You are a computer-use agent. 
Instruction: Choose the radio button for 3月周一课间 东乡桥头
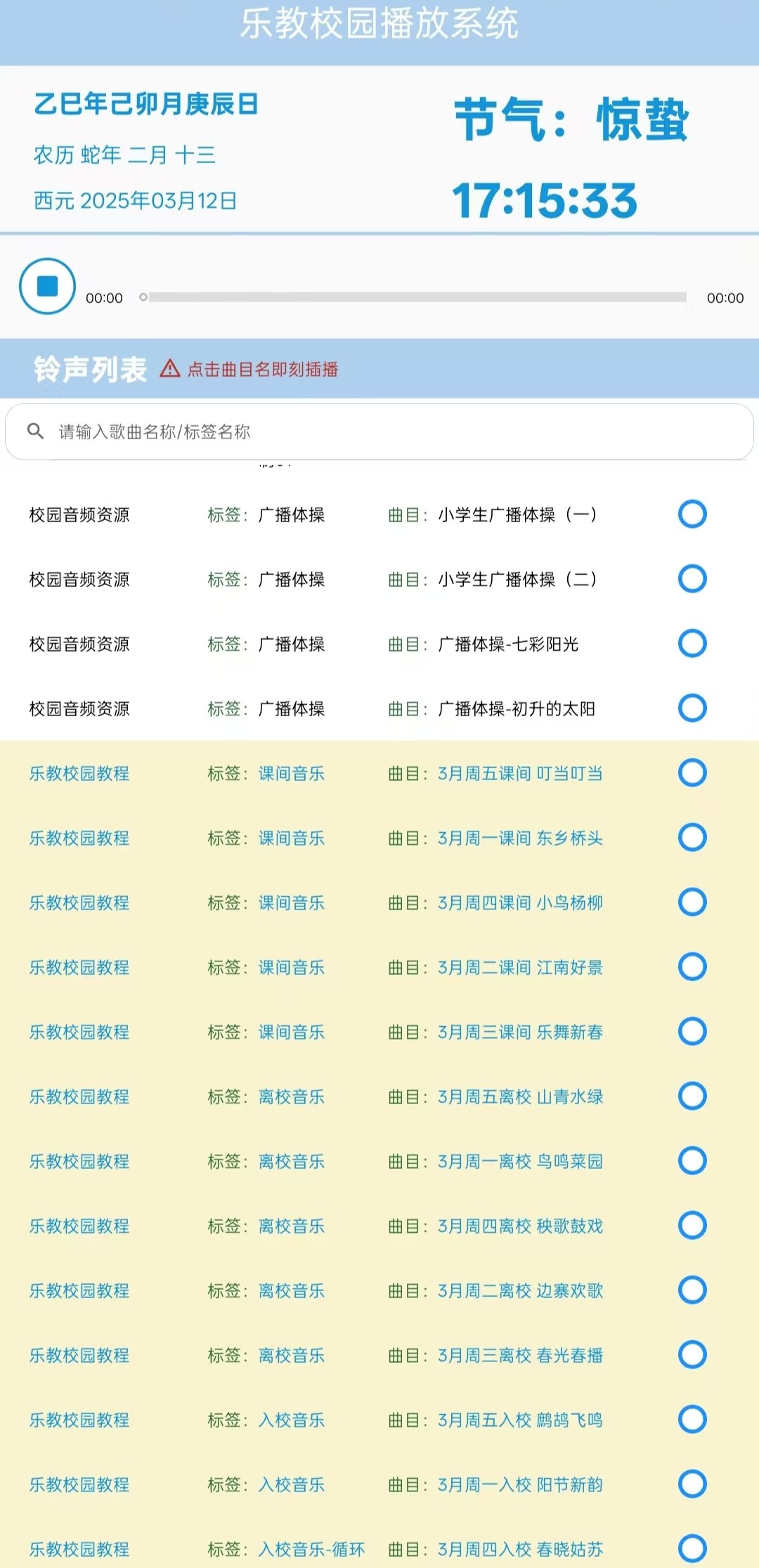click(x=692, y=837)
